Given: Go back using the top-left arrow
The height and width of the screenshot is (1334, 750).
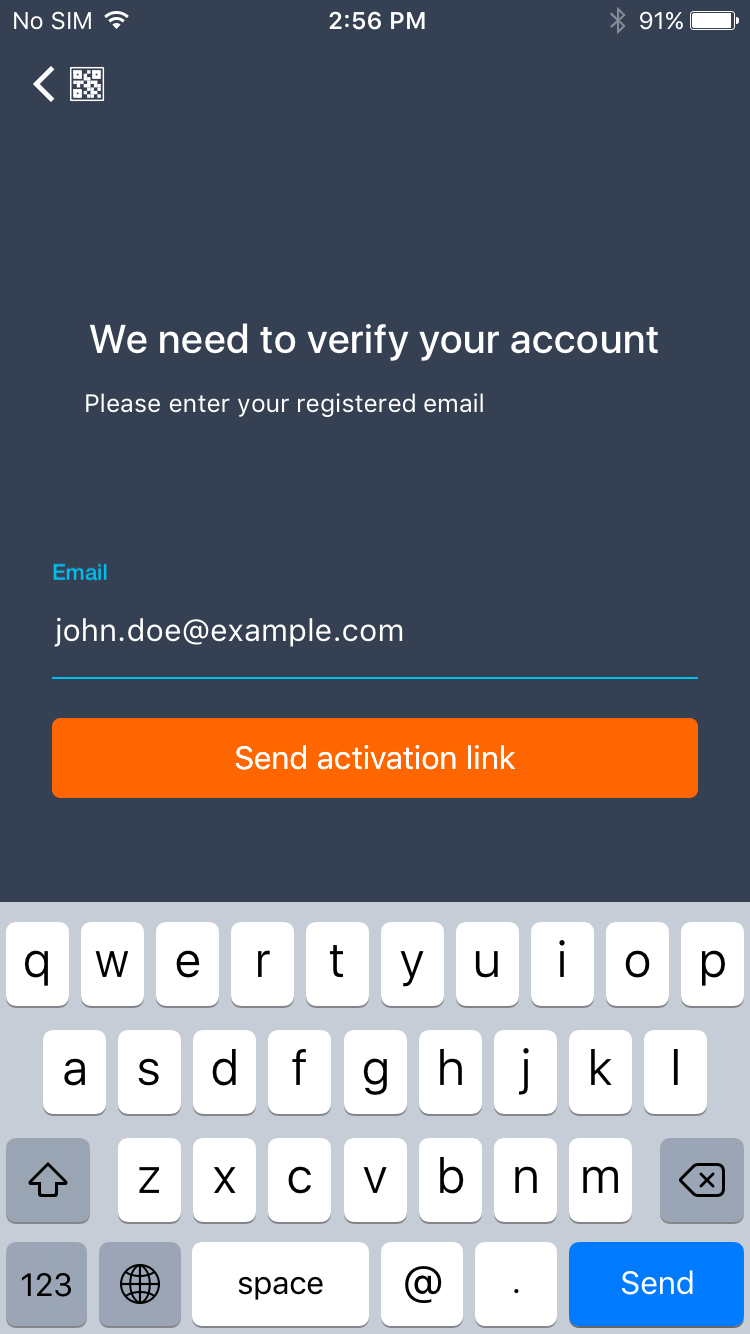Looking at the screenshot, I should click(x=44, y=85).
